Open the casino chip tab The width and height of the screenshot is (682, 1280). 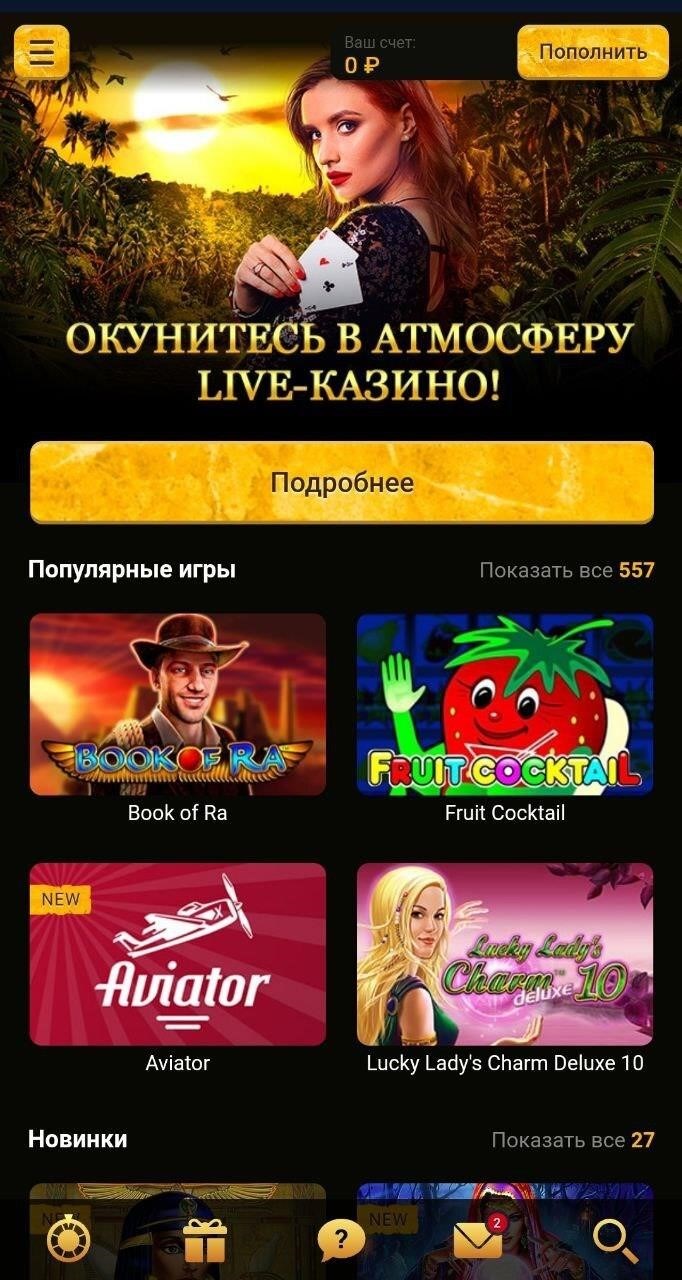[x=69, y=1240]
